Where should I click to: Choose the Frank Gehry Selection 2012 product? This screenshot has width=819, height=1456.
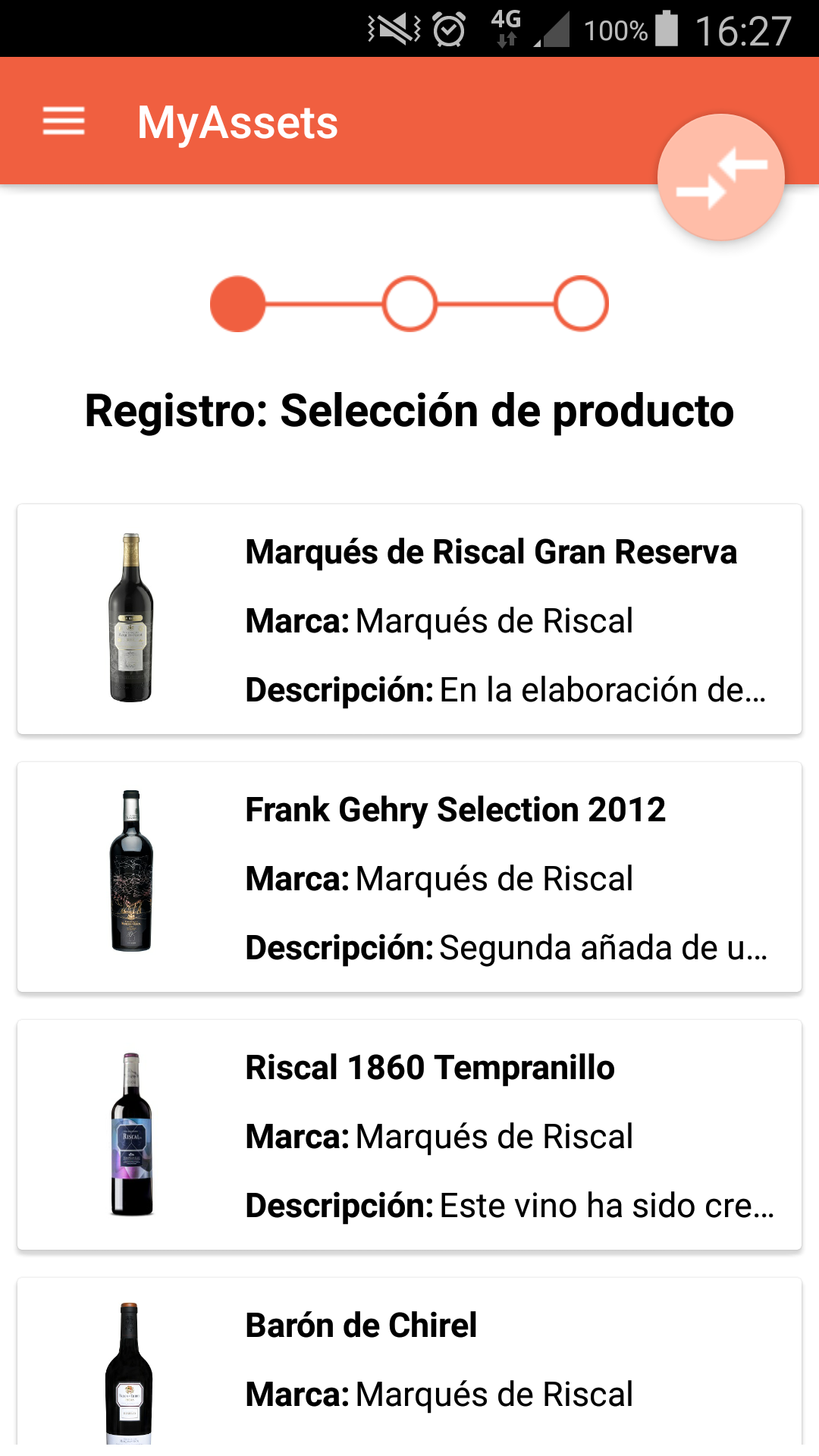coord(409,877)
